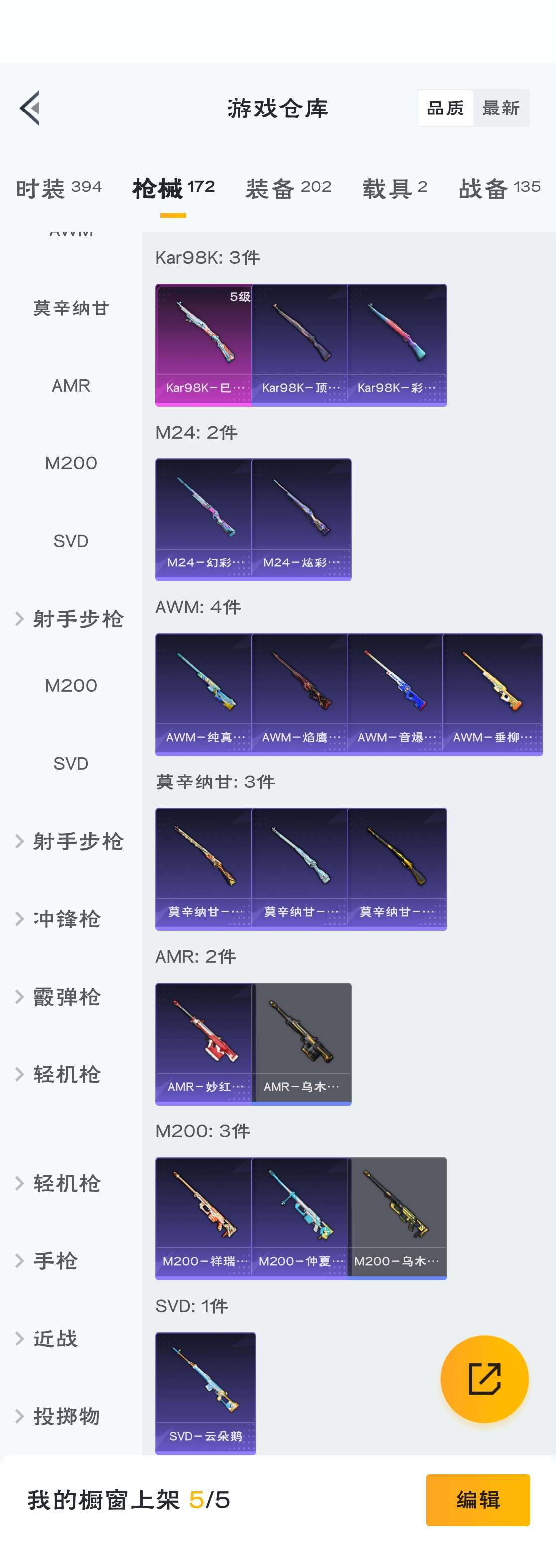Sort by 品质

445,109
